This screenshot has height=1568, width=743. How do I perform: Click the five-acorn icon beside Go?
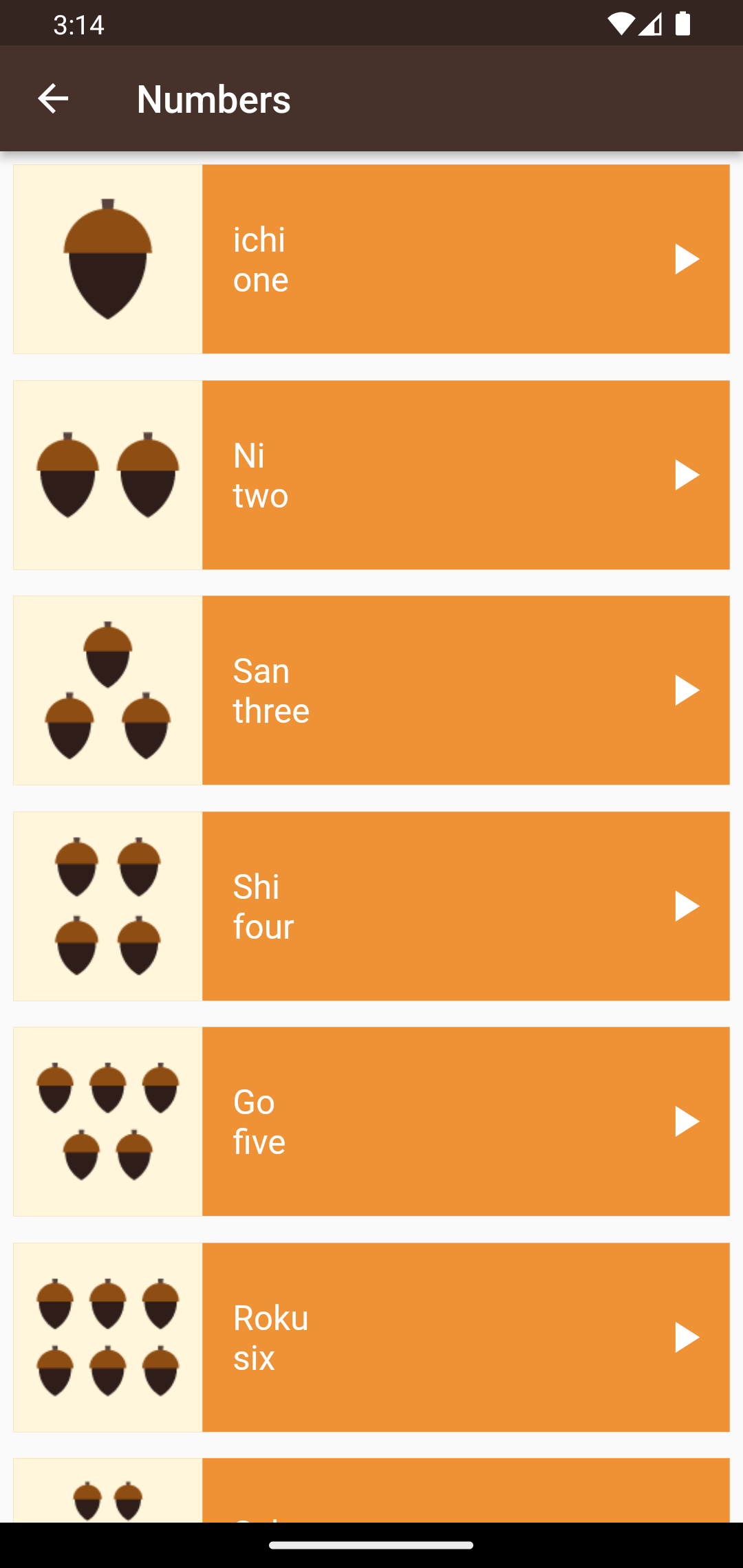[x=107, y=1121]
